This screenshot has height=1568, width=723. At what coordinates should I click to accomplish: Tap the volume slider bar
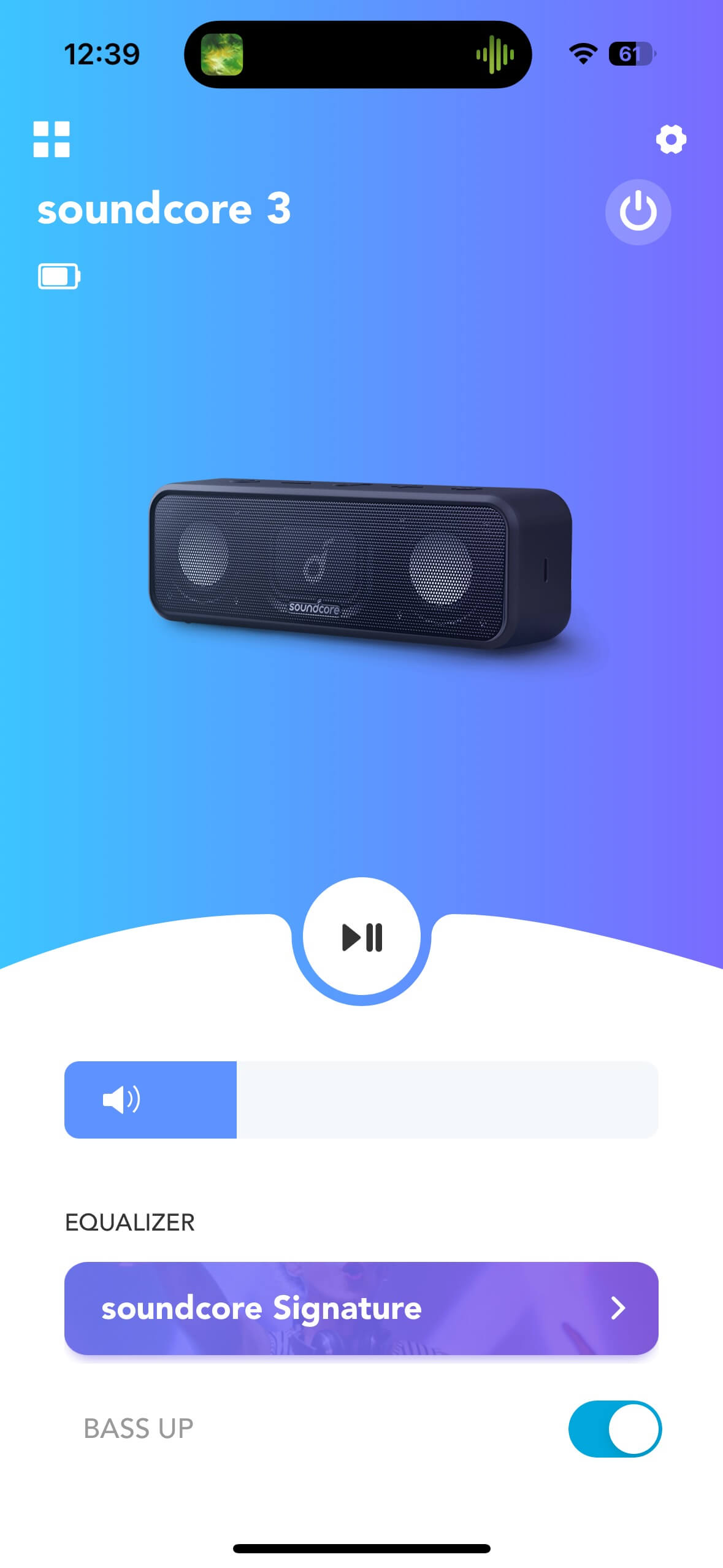tap(361, 1099)
